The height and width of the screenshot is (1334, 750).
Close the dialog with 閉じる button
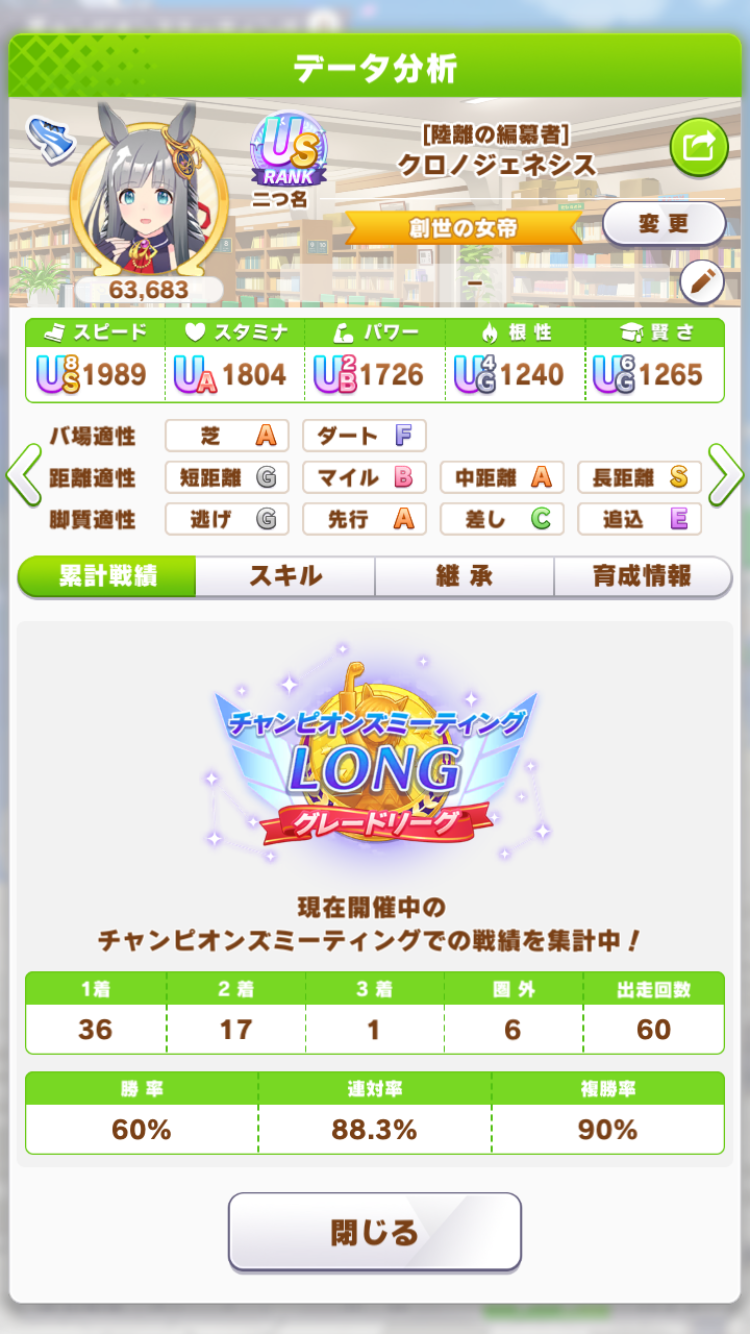click(375, 1231)
